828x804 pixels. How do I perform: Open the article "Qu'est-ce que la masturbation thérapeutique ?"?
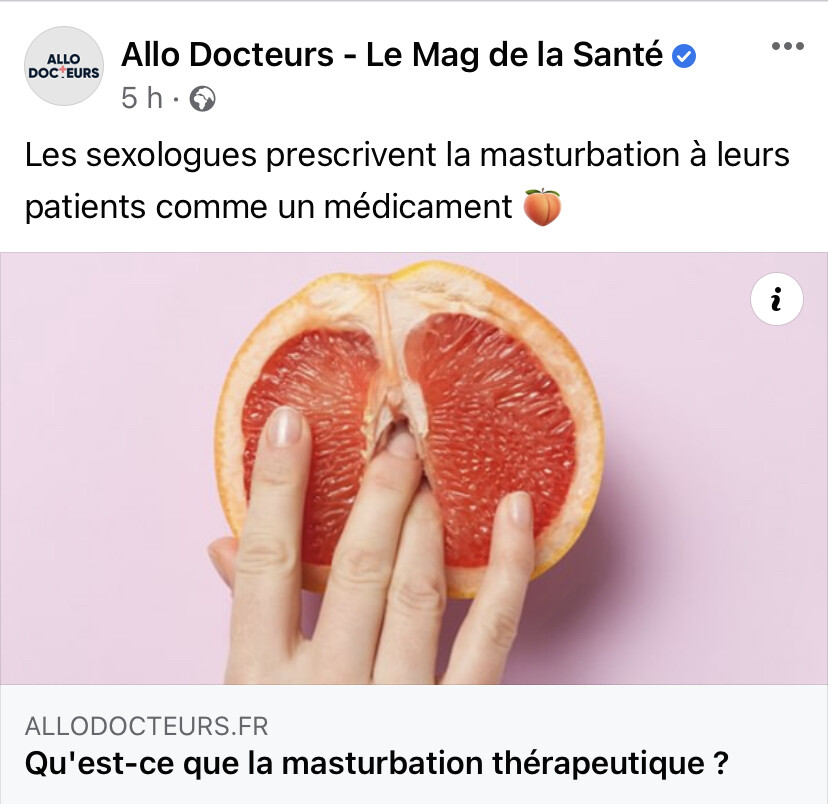375,765
